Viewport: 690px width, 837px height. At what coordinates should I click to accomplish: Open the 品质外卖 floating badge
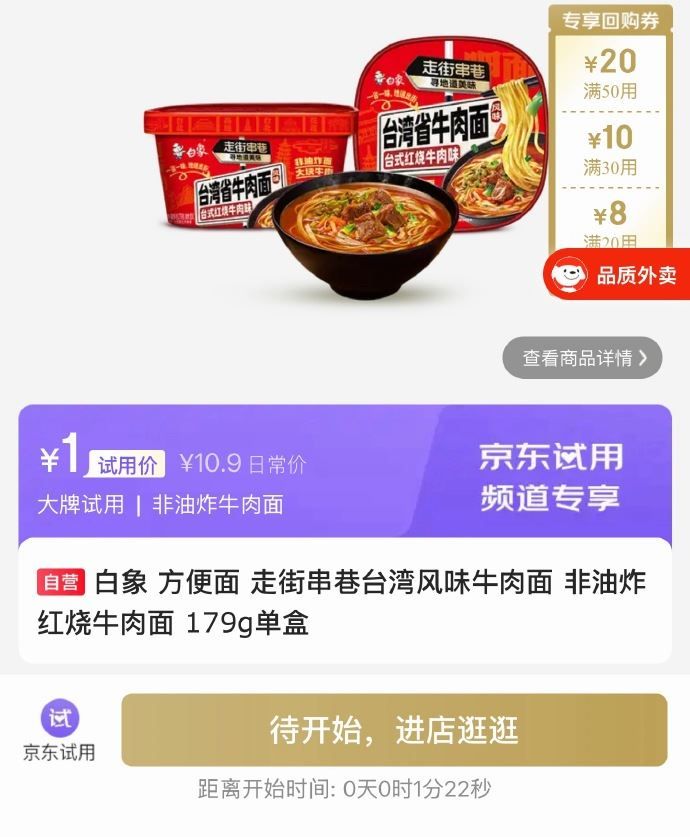point(616,275)
